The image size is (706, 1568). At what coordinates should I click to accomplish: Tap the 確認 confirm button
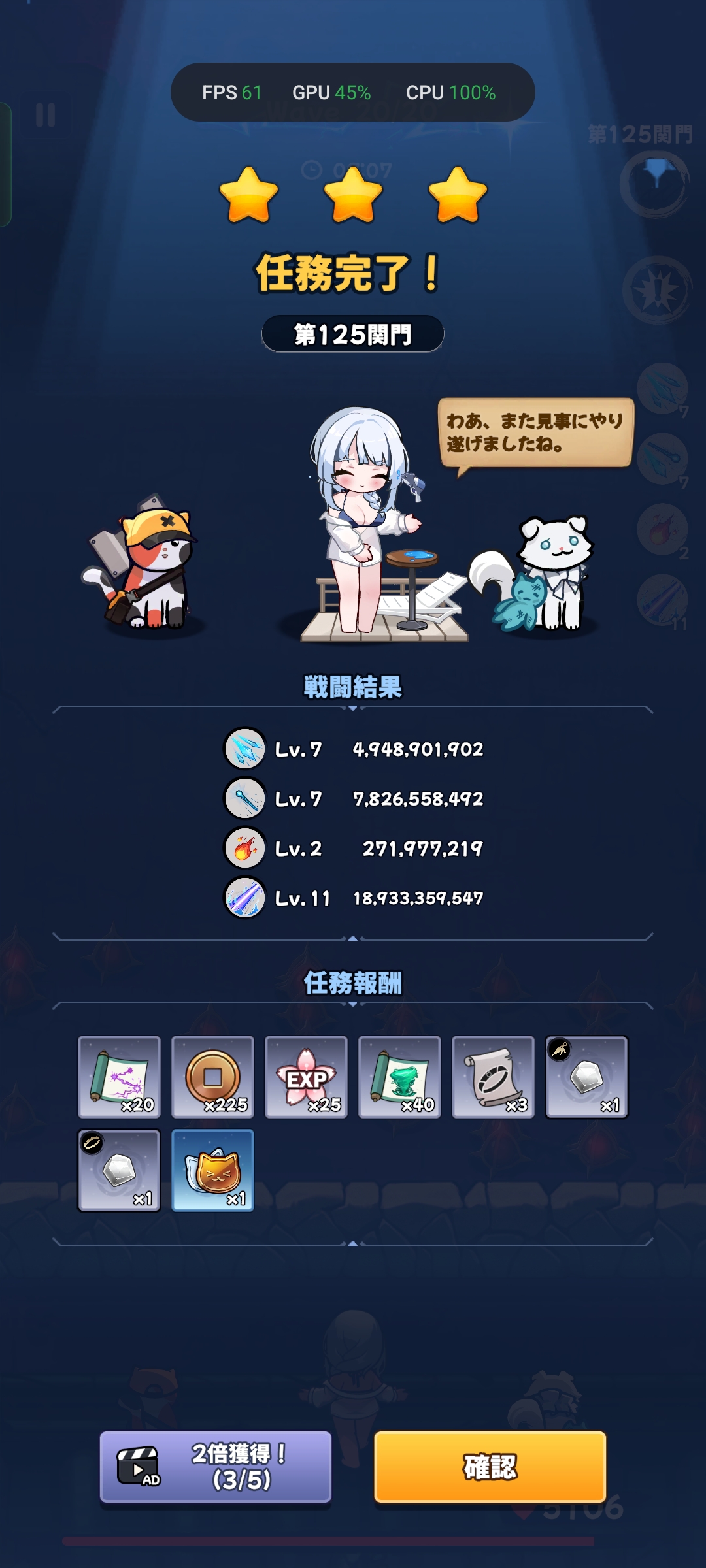[x=490, y=1467]
